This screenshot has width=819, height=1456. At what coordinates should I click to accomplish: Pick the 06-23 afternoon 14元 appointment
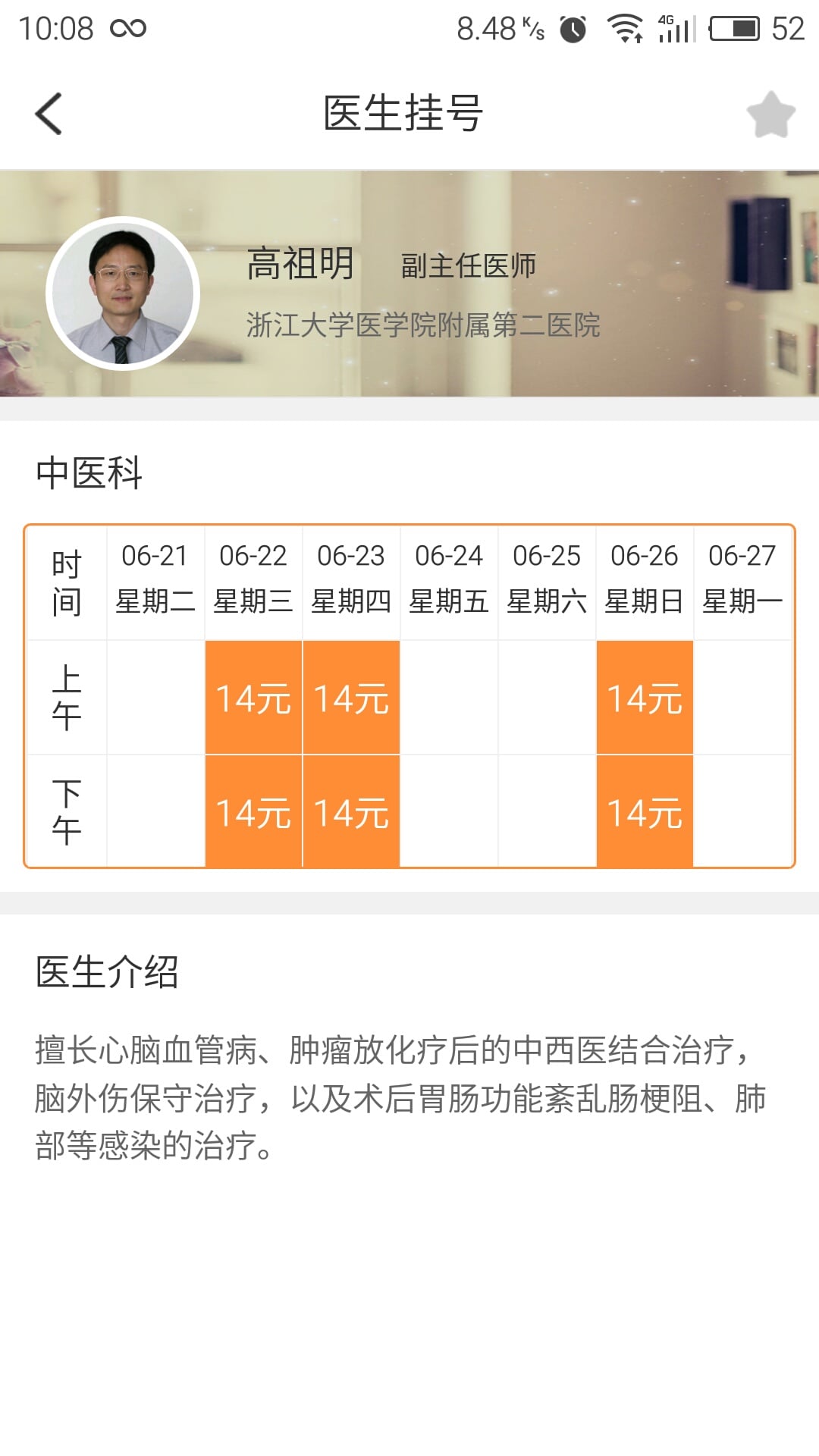tap(351, 811)
